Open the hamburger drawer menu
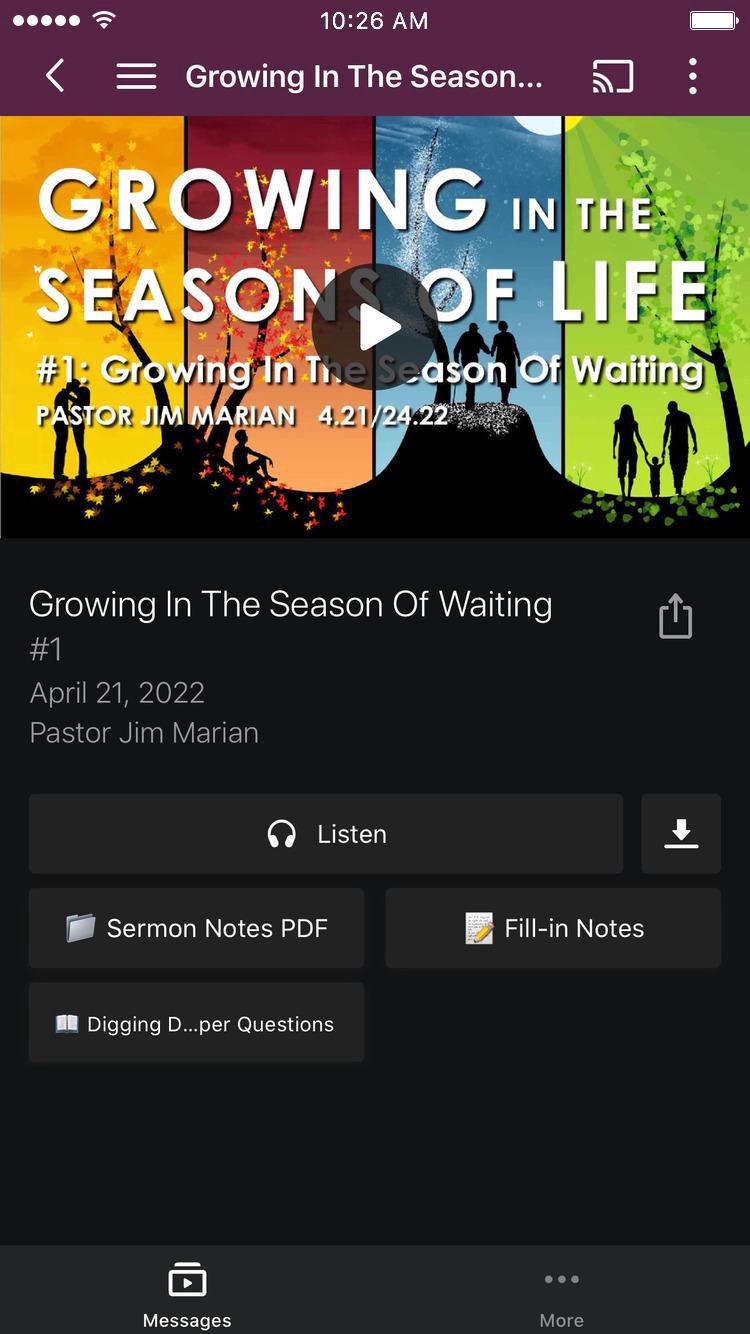Viewport: 750px width, 1334px height. pyautogui.click(x=136, y=76)
